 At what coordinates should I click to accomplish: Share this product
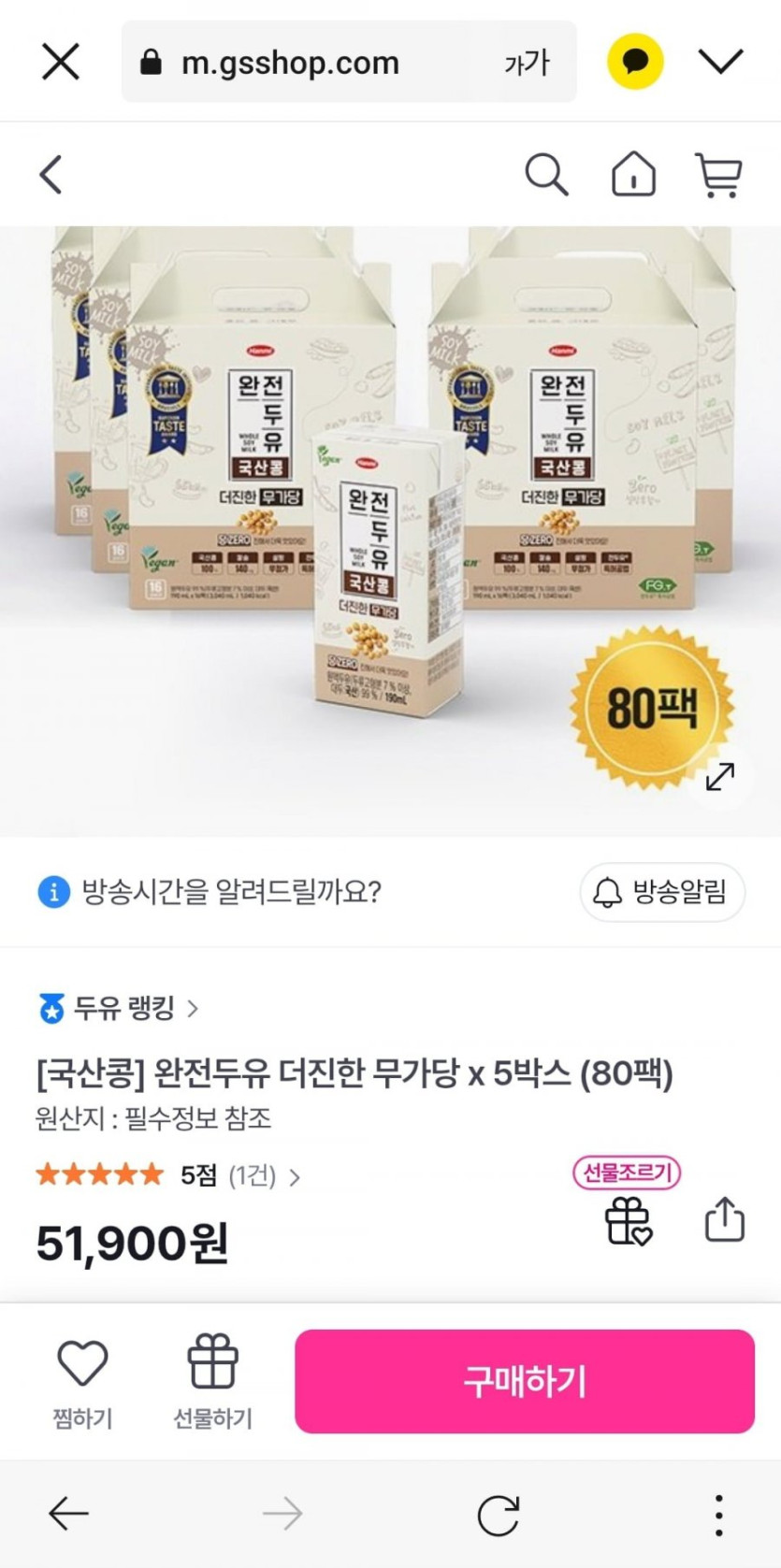pyautogui.click(x=725, y=1219)
